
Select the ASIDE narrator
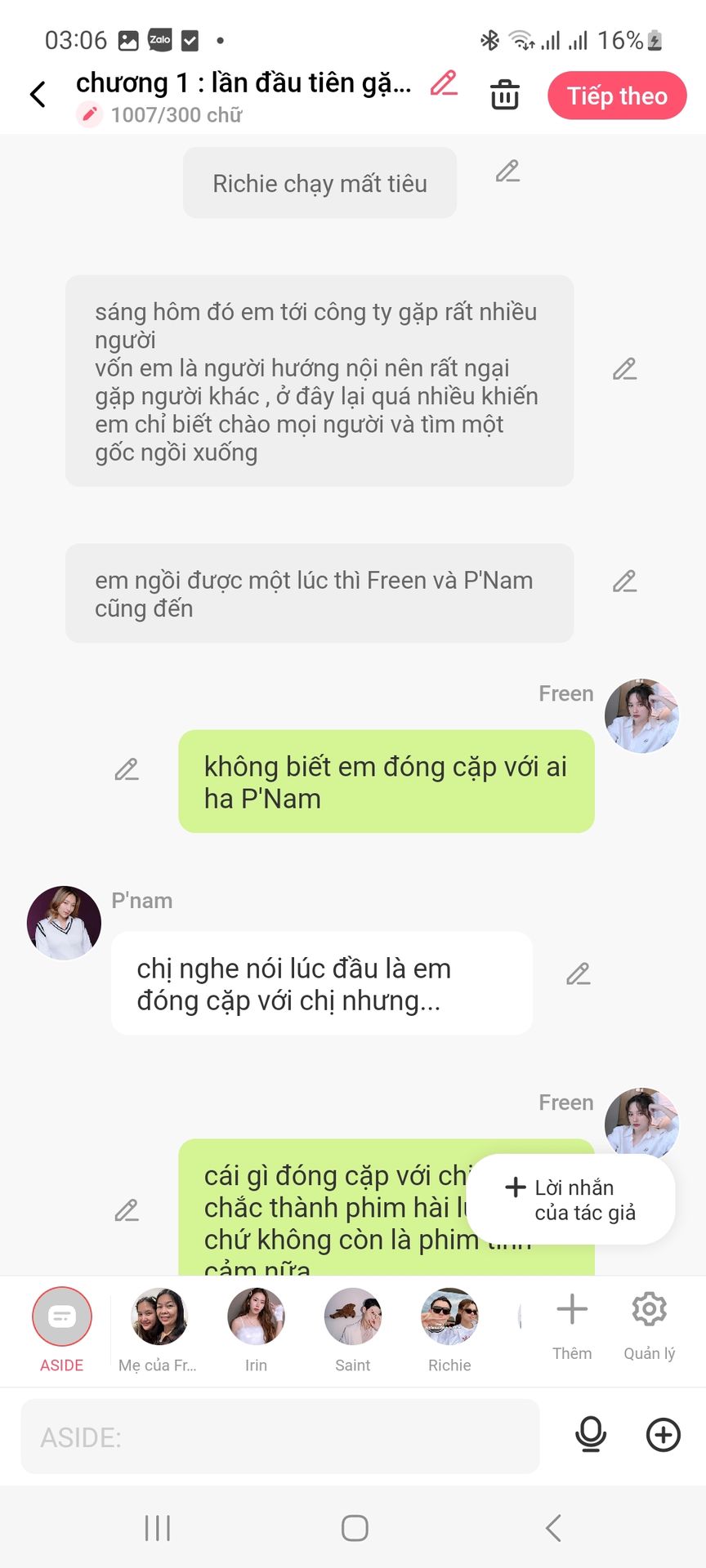click(x=62, y=1330)
